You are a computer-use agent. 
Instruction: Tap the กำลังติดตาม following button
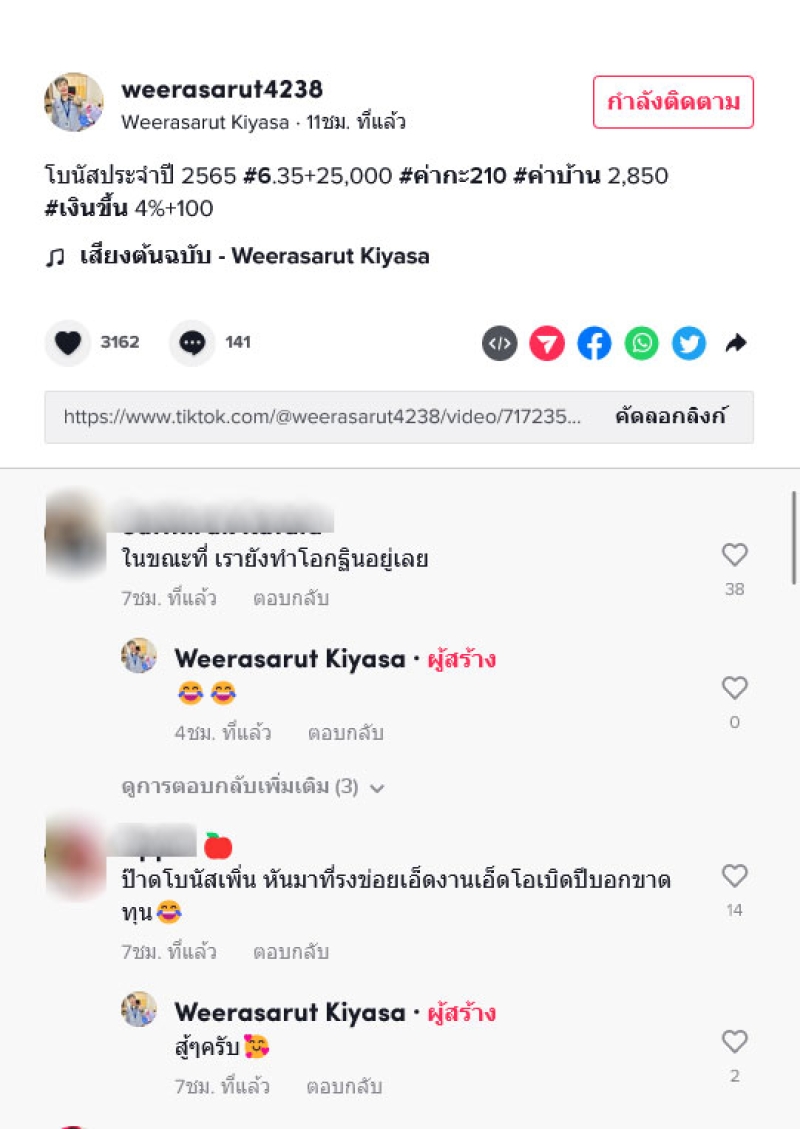(673, 102)
